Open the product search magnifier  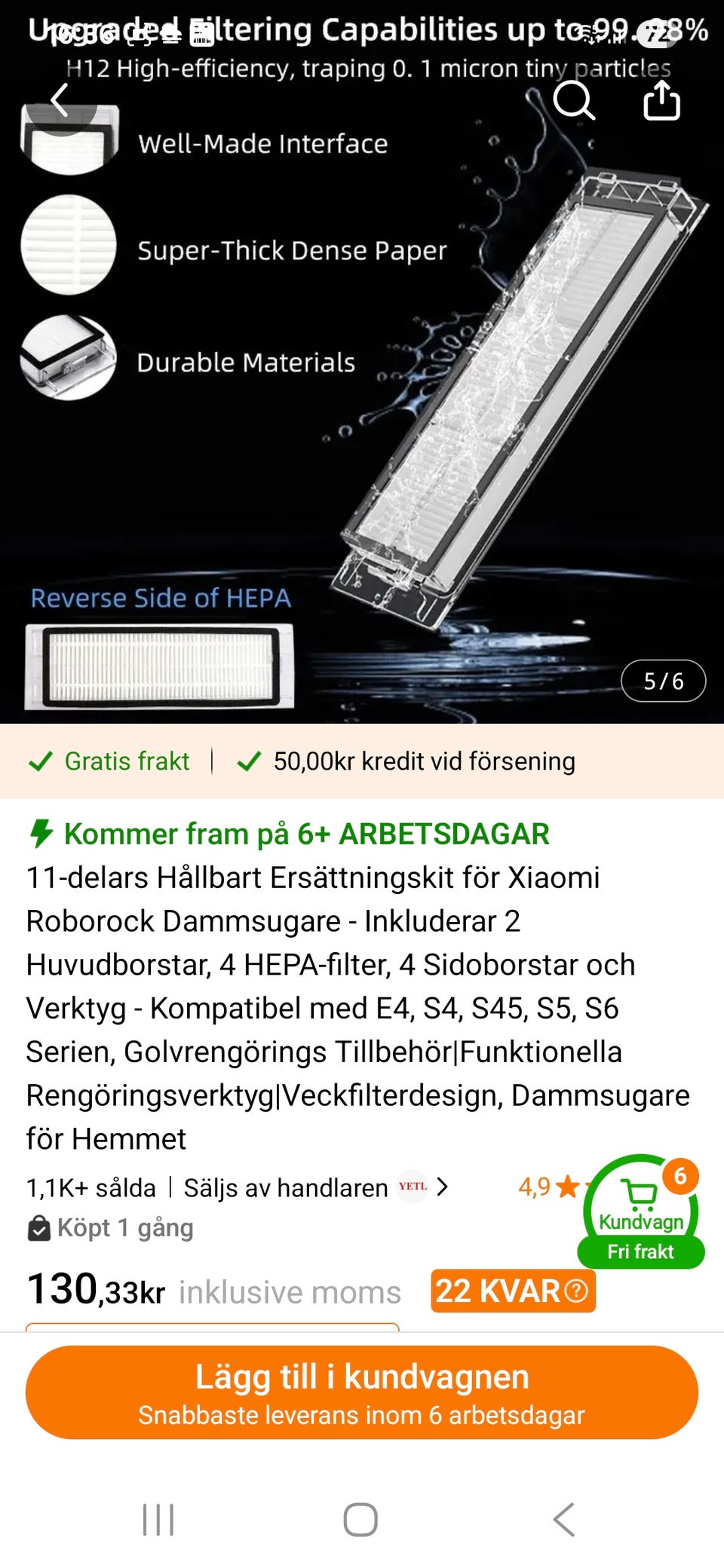coord(576,99)
